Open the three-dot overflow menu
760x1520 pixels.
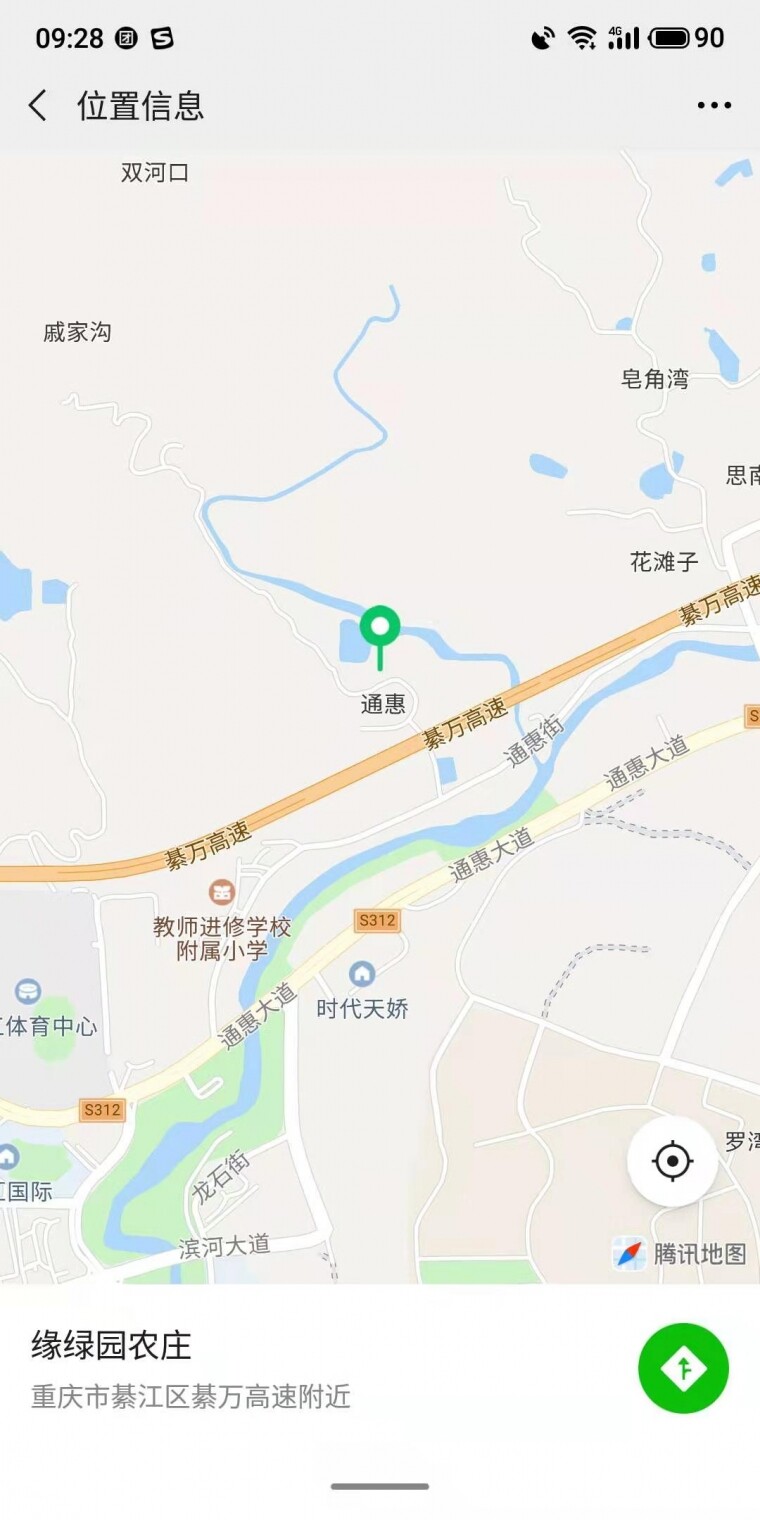point(714,105)
